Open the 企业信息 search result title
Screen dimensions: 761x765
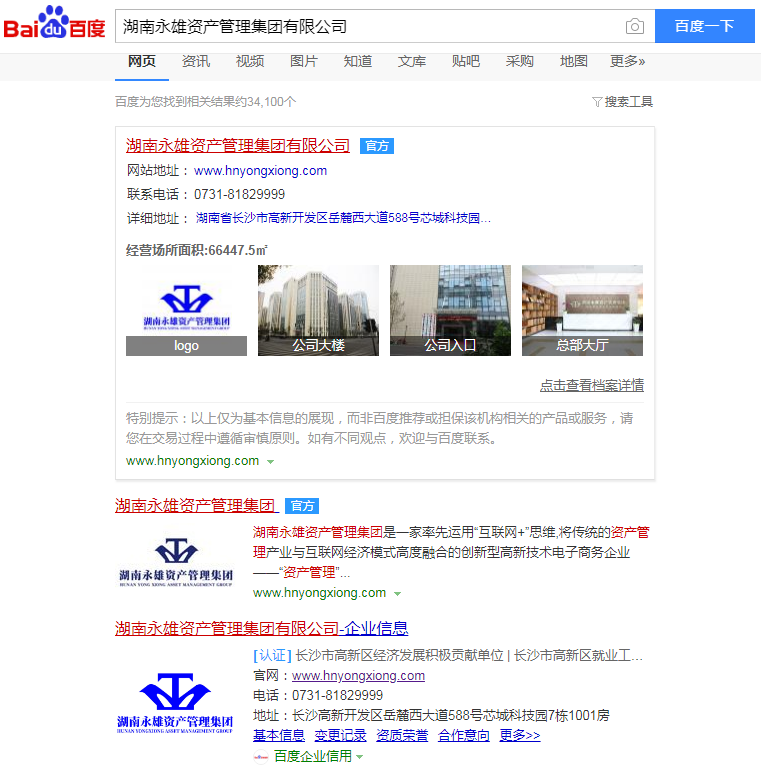[x=262, y=628]
